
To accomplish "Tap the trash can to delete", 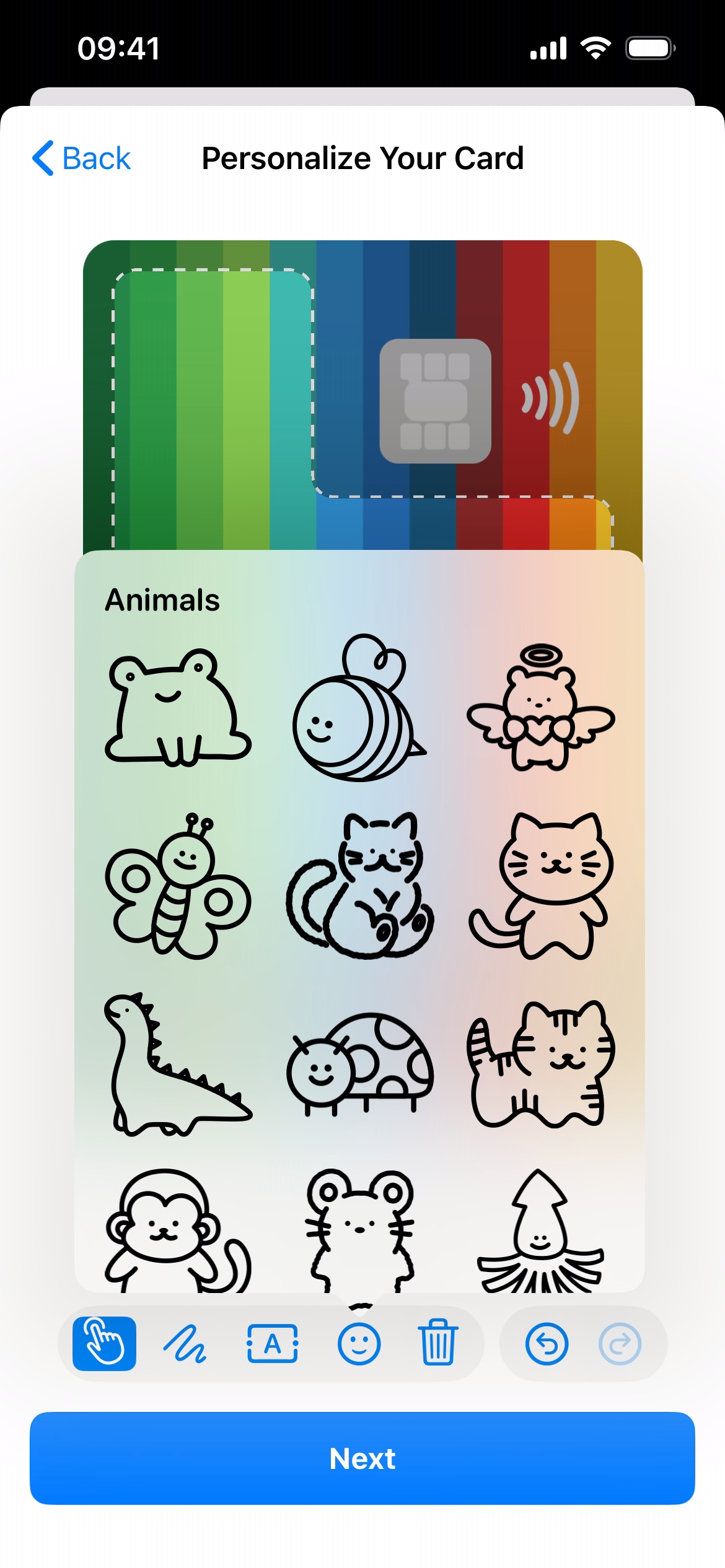I will [x=438, y=1343].
